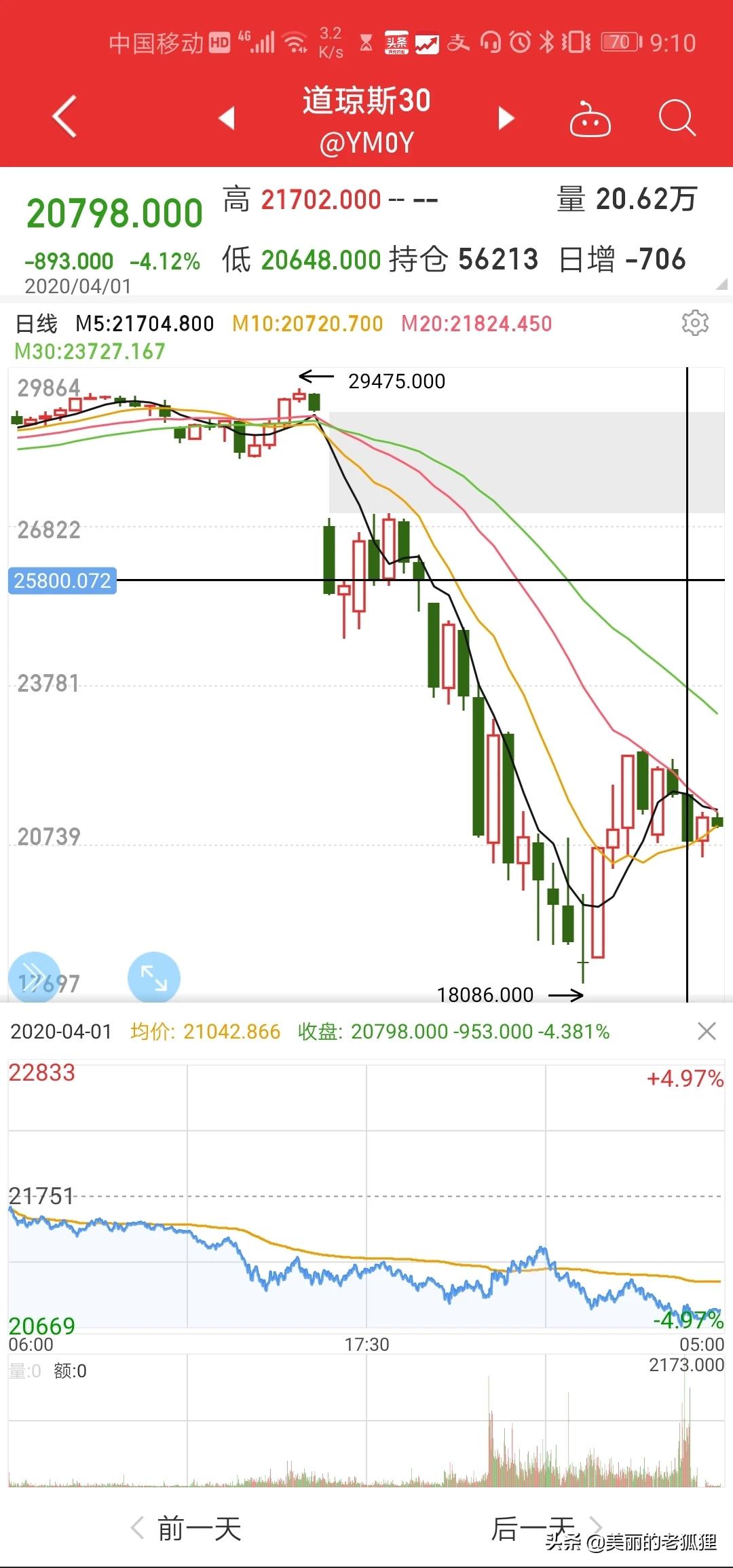This screenshot has width=733, height=1568.
Task: Tap the double-arrow round button on chart
Action: tap(34, 977)
